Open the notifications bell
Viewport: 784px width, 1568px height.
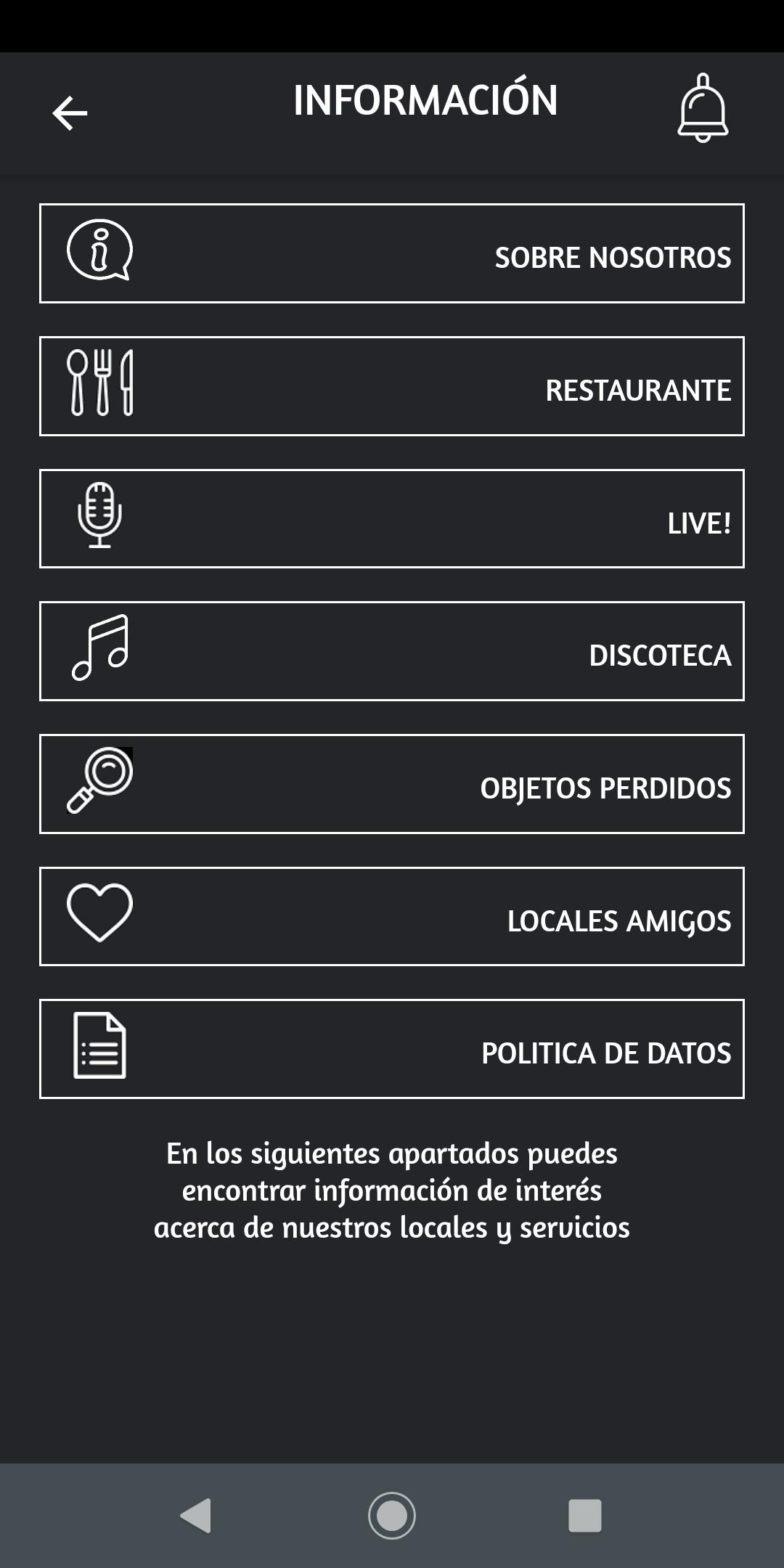pos(702,108)
